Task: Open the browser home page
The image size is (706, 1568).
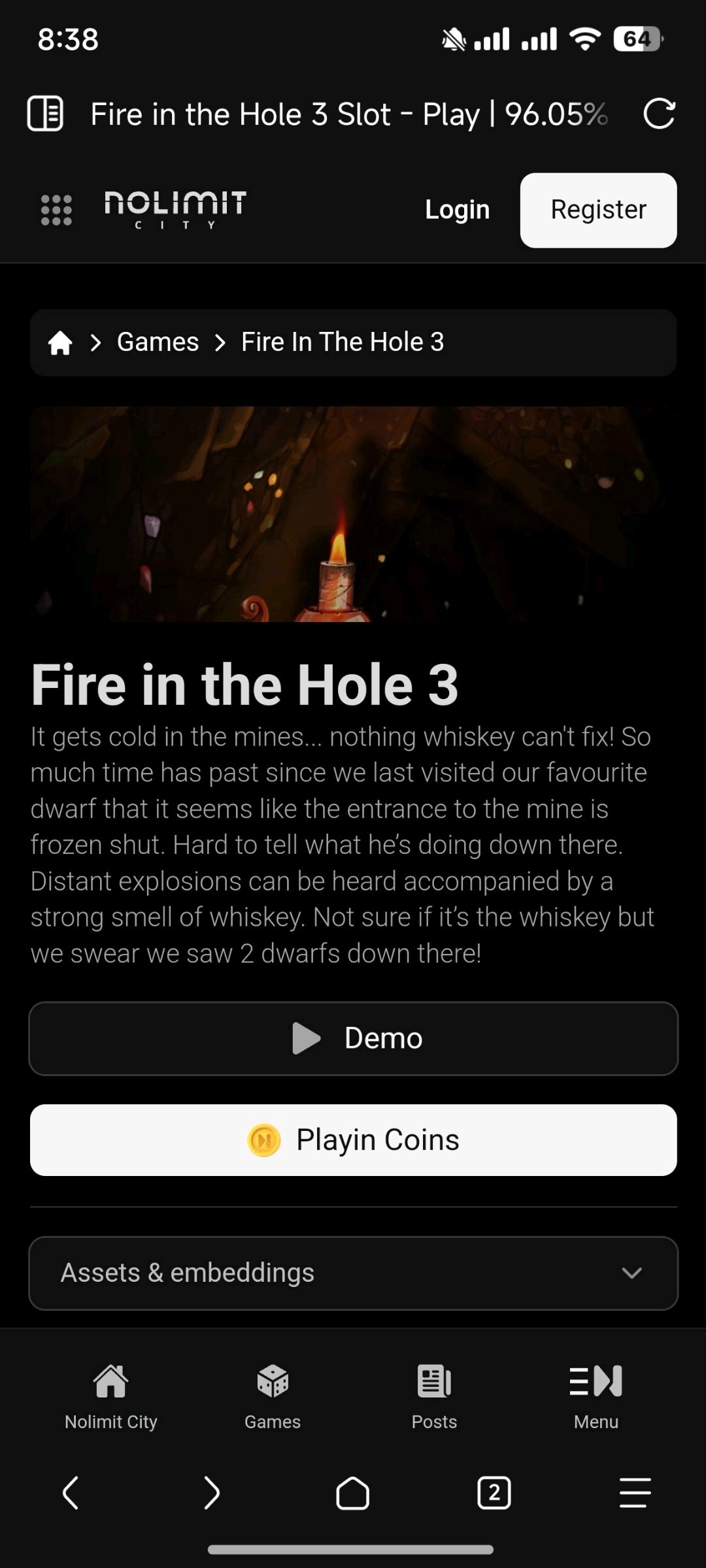Action: click(x=352, y=1493)
